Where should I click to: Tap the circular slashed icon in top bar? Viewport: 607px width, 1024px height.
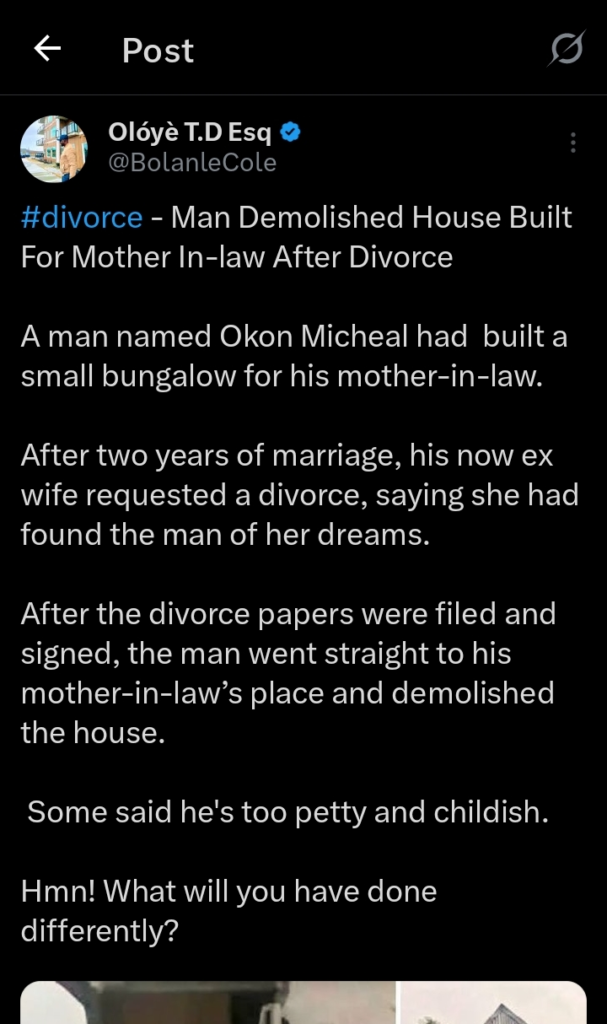click(566, 50)
